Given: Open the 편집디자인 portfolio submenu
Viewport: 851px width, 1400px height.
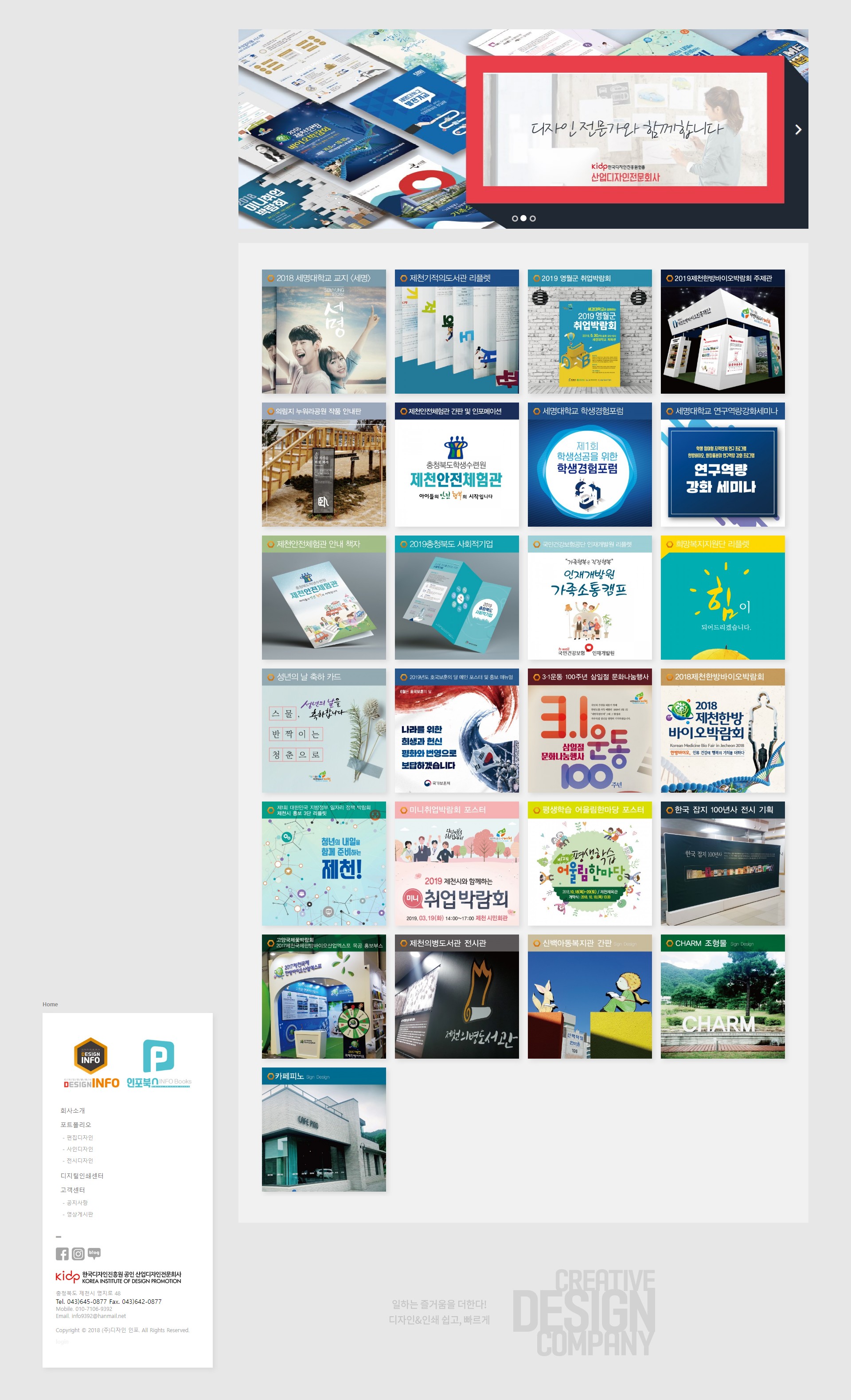Looking at the screenshot, I should pyautogui.click(x=79, y=1138).
